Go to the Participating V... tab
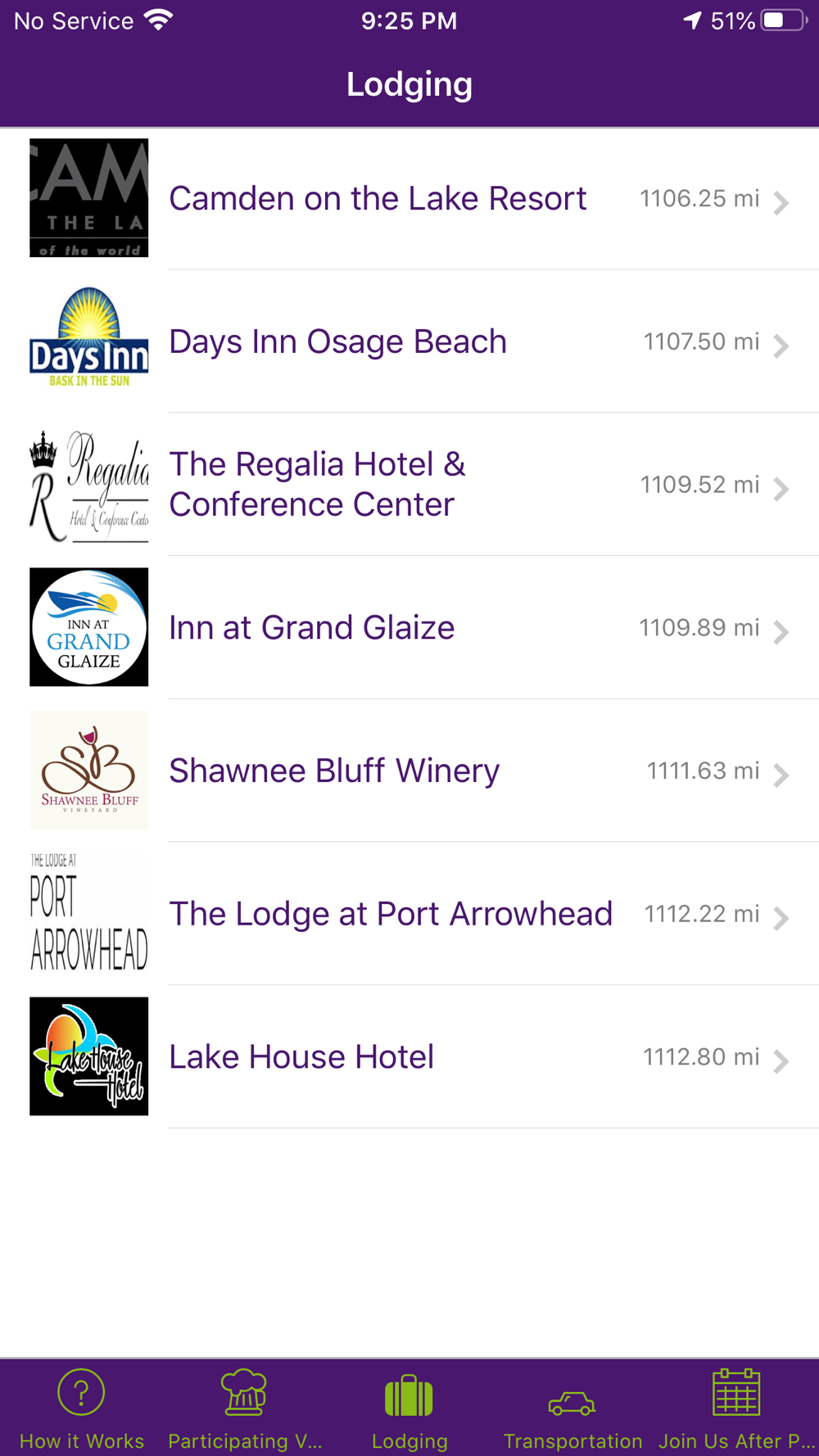The image size is (819, 1456). point(245,1409)
